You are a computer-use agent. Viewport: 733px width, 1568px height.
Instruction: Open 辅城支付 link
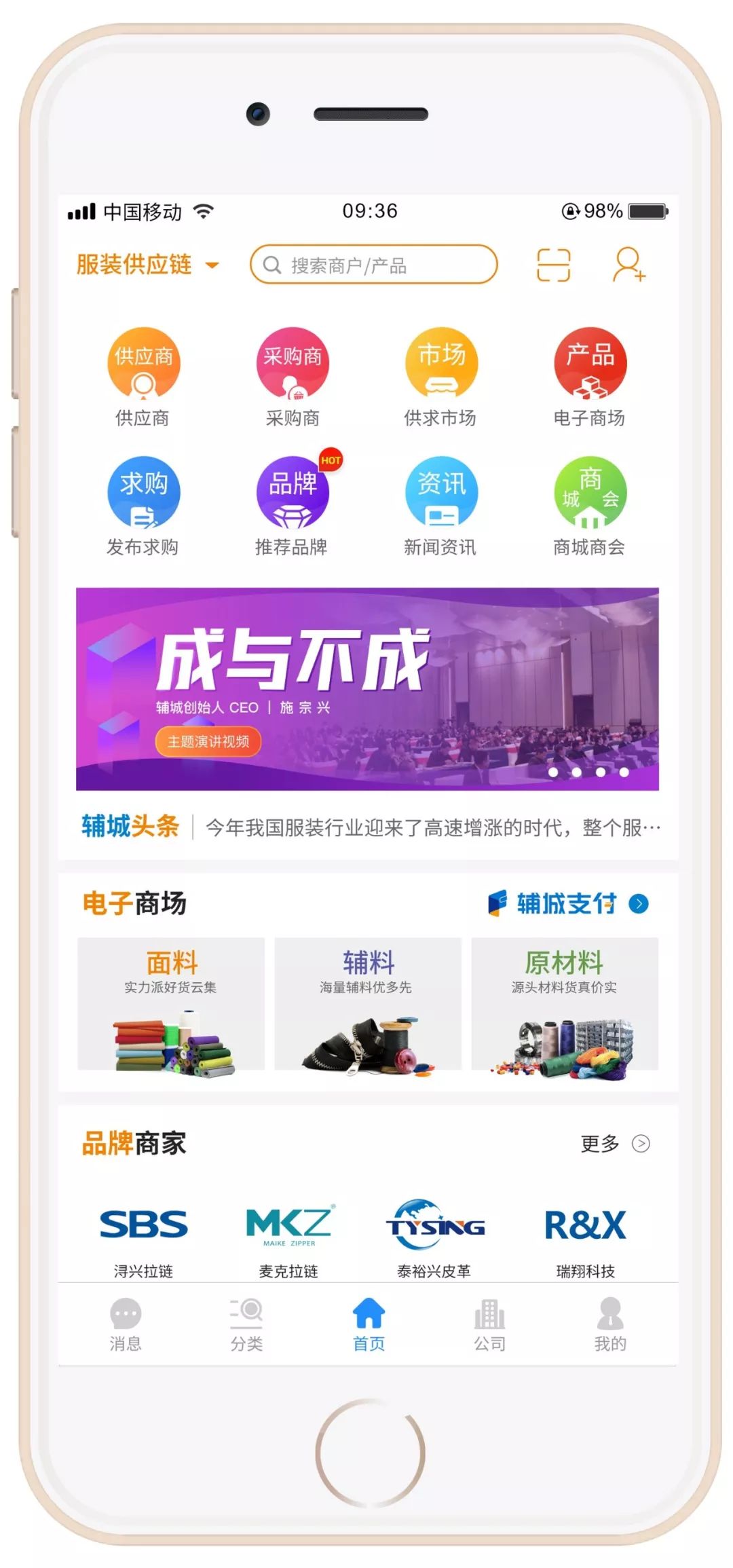point(568,903)
